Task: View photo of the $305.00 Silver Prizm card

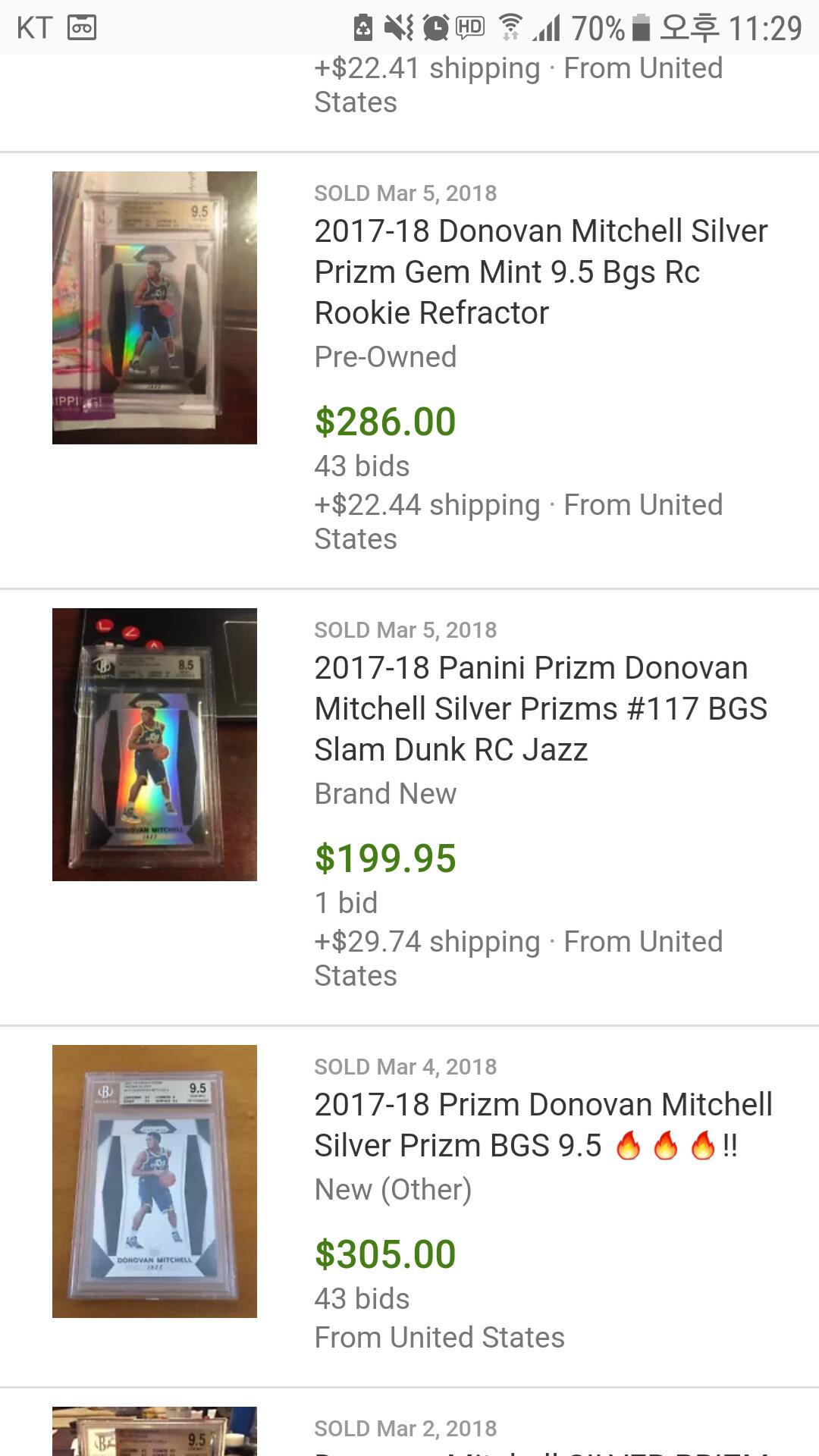Action: coord(155,1181)
